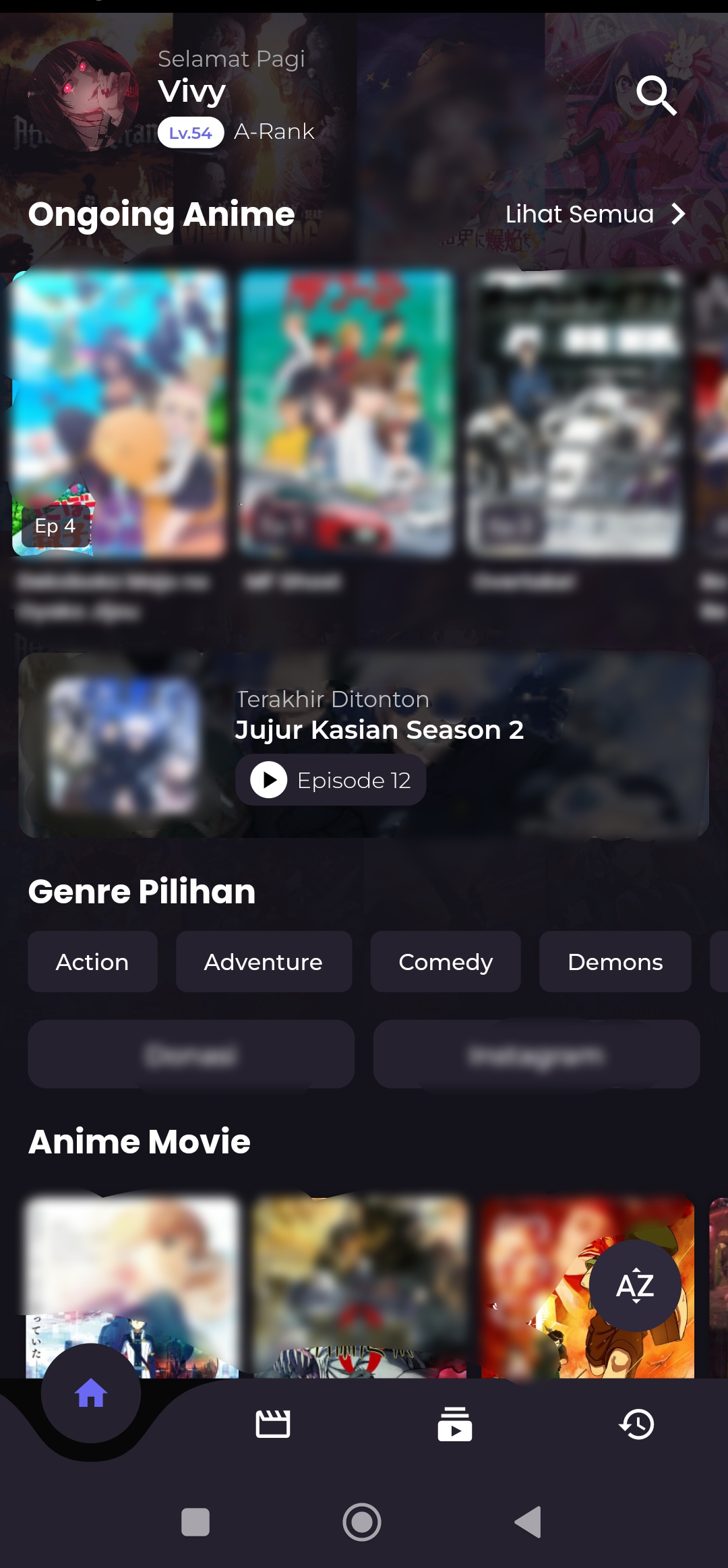Select the Demons genre chip
This screenshot has width=728, height=1568.
(615, 962)
